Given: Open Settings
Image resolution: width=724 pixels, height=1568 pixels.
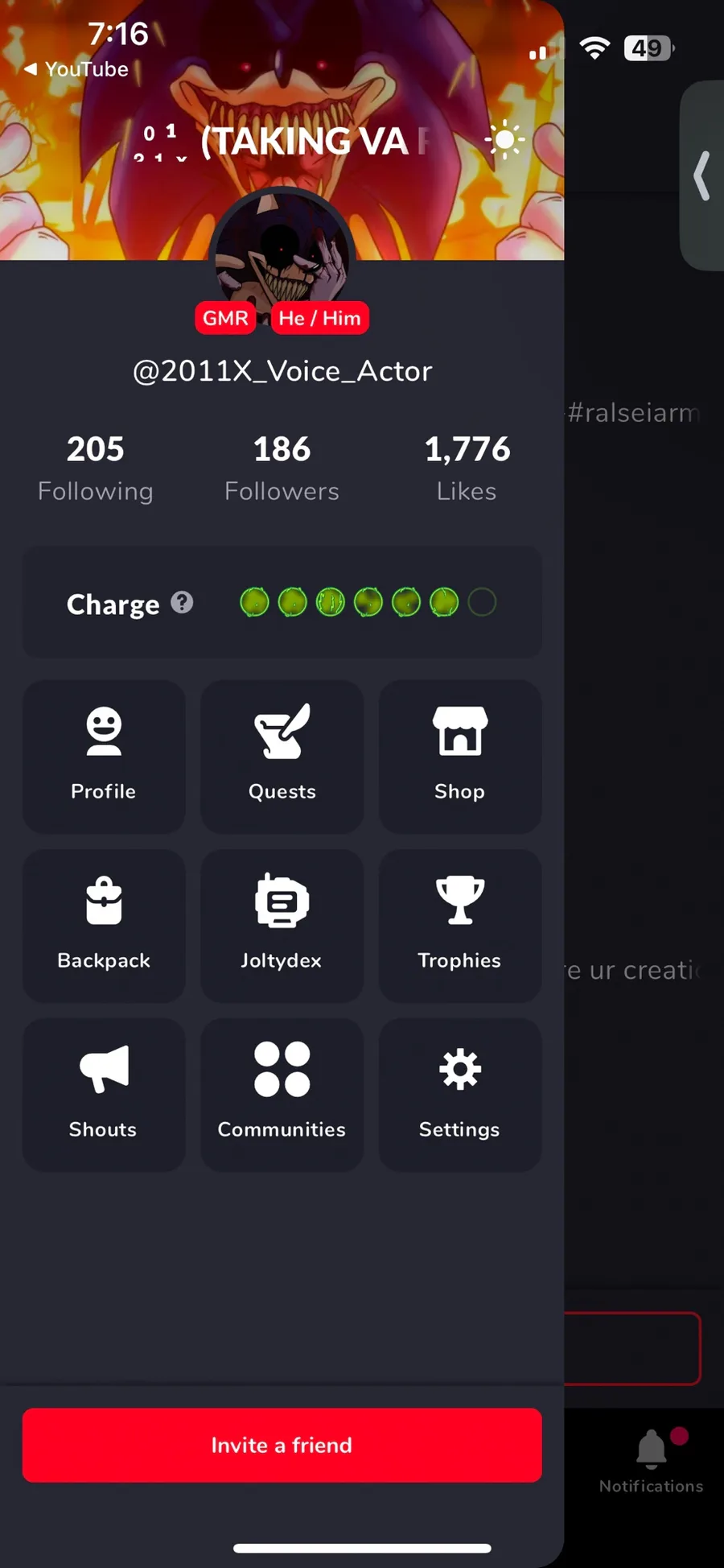Looking at the screenshot, I should (x=460, y=1095).
